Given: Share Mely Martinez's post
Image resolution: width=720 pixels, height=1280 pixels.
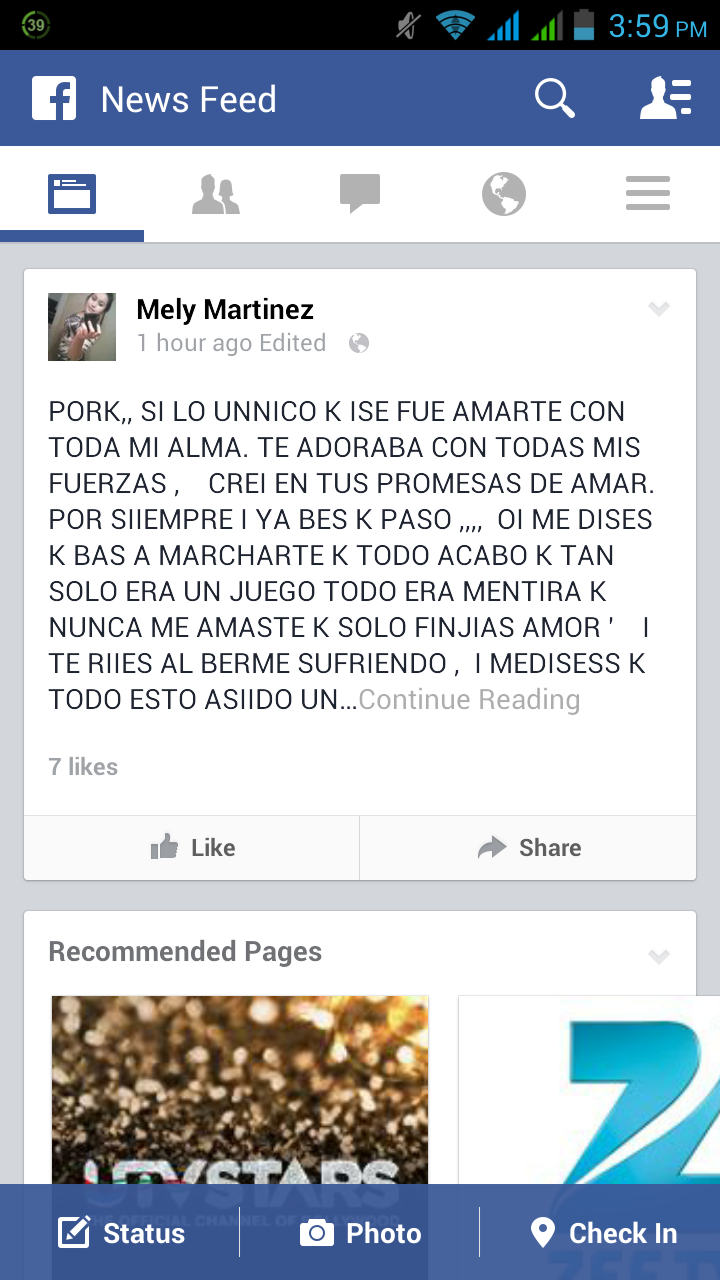Looking at the screenshot, I should (x=528, y=848).
